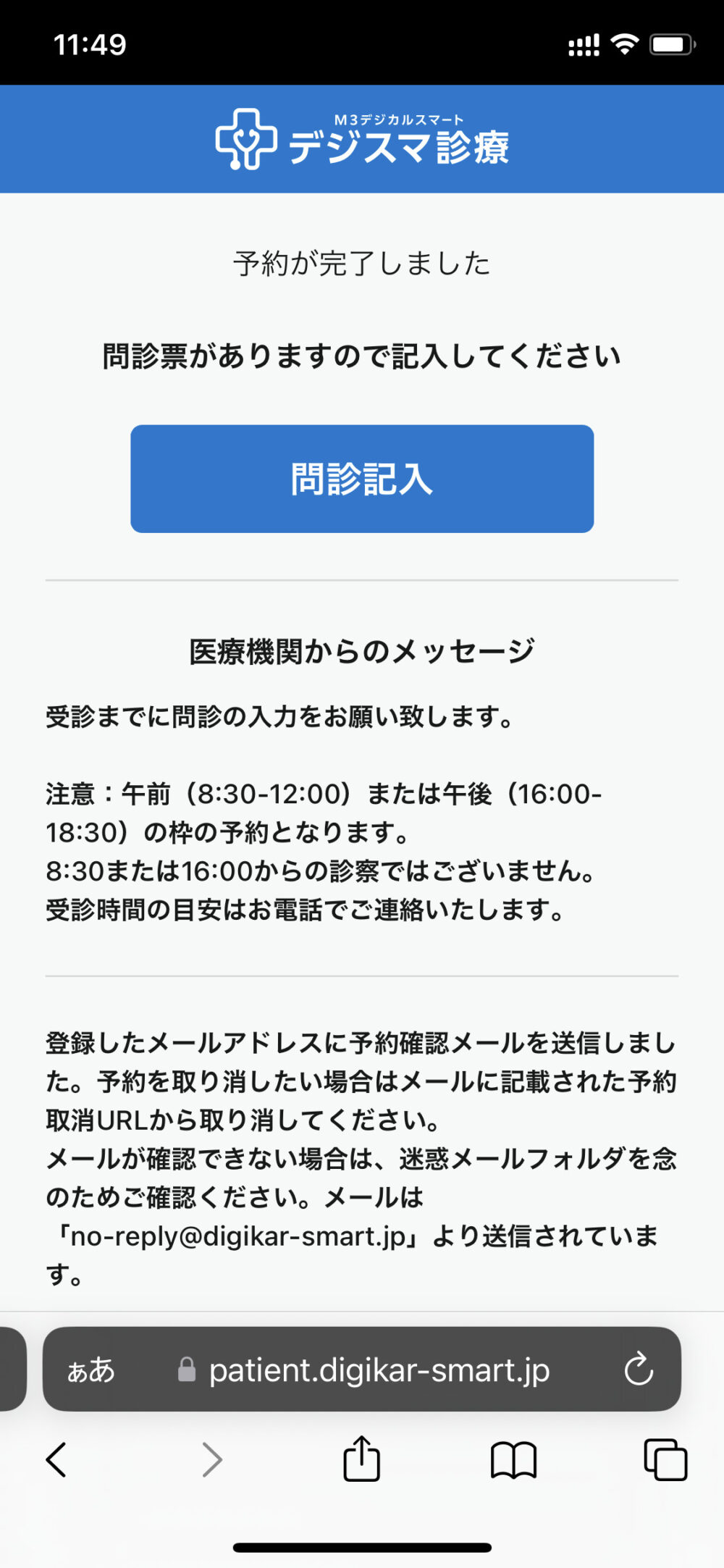Tap the patient.digikar-smart.jp address bar
This screenshot has height=1568, width=724.
pos(379,1370)
